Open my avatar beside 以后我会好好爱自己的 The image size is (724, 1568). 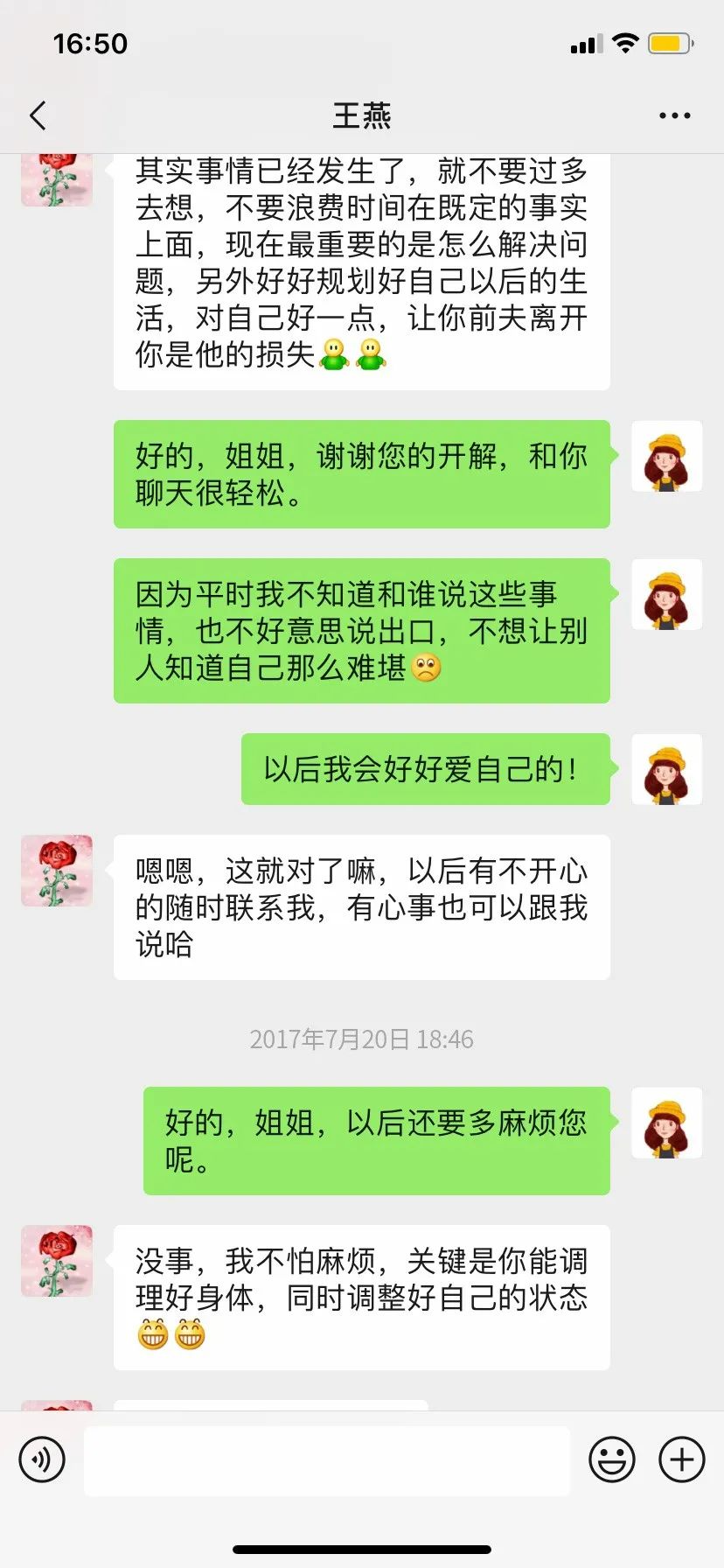click(x=666, y=769)
